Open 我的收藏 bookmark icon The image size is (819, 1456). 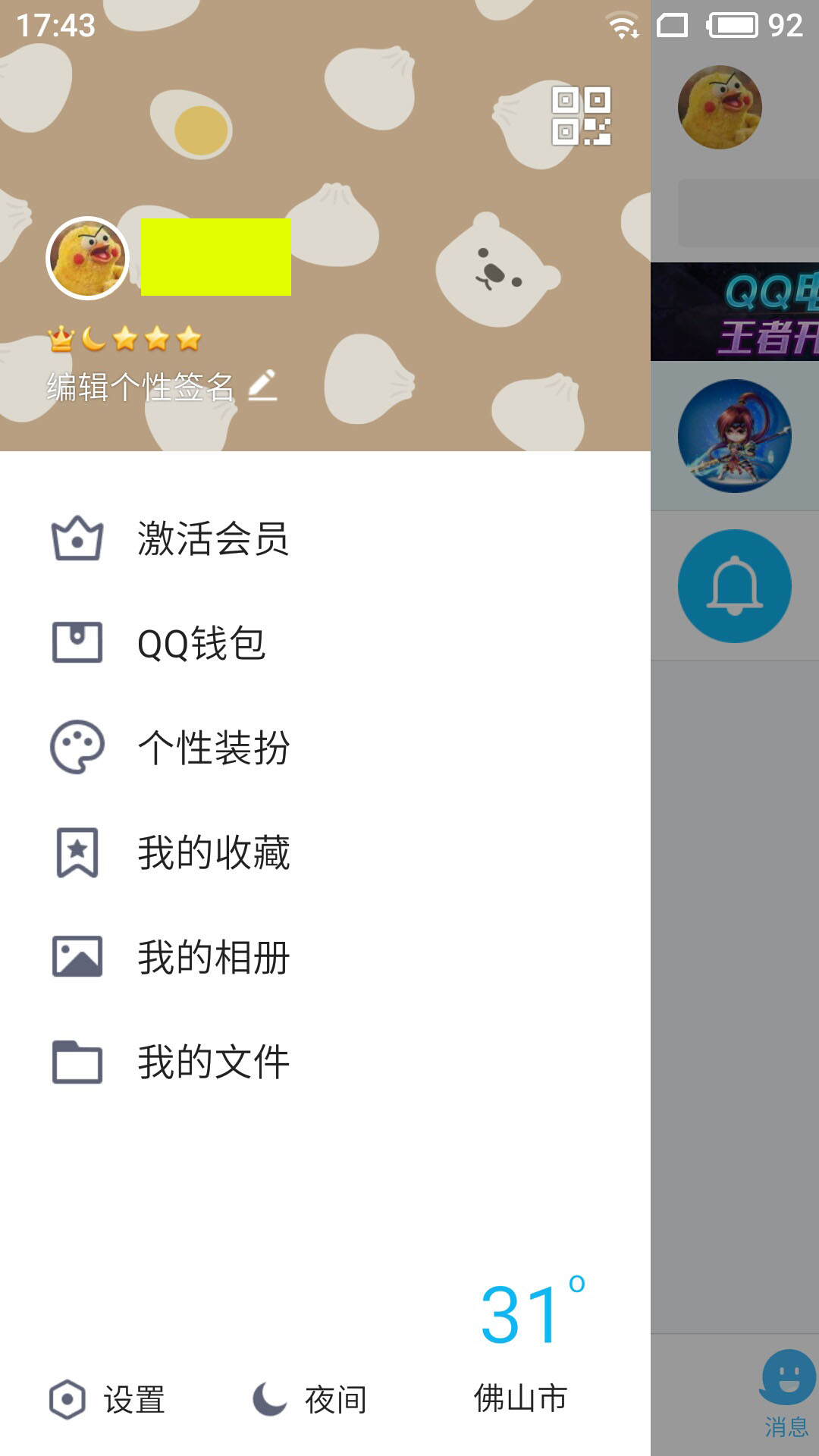click(x=76, y=850)
